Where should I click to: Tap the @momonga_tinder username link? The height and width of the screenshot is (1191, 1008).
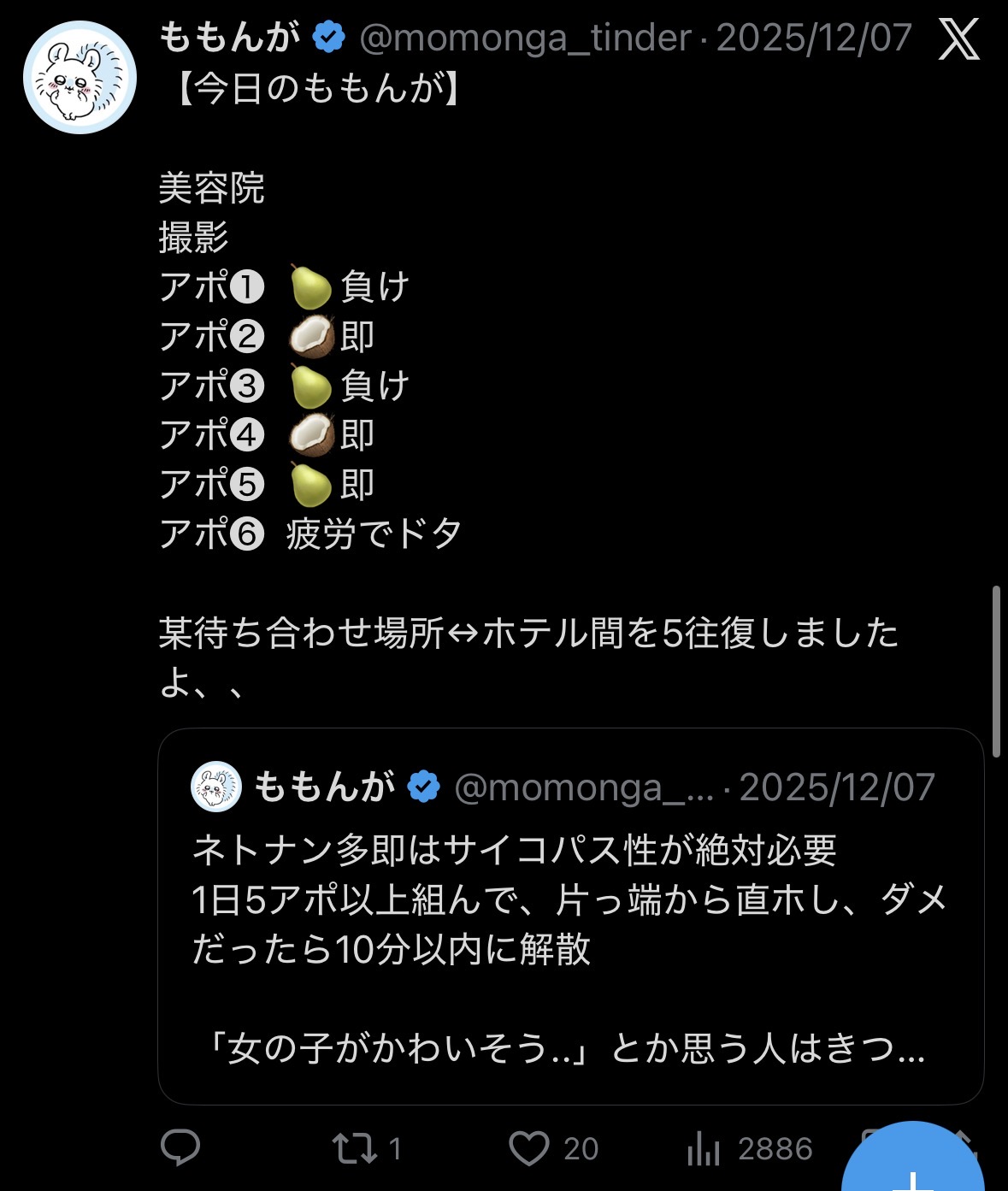pyautogui.click(x=525, y=38)
